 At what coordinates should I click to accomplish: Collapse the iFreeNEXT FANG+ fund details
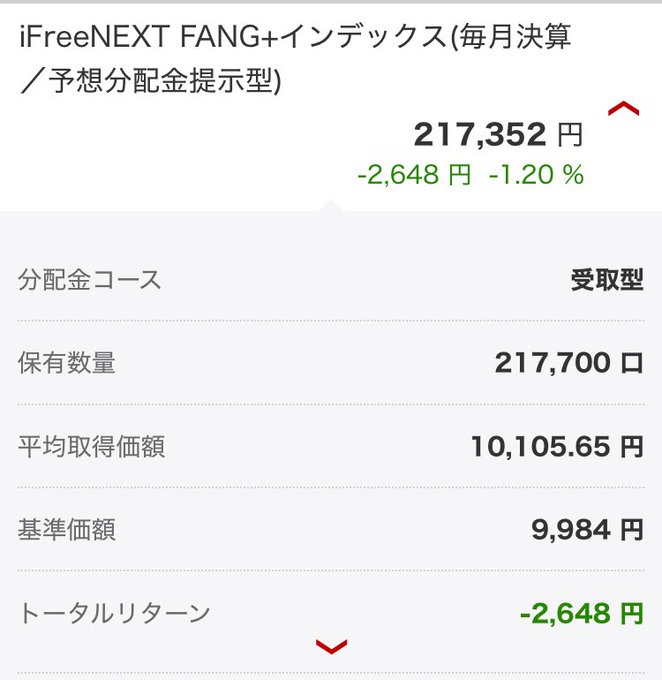tap(623, 109)
